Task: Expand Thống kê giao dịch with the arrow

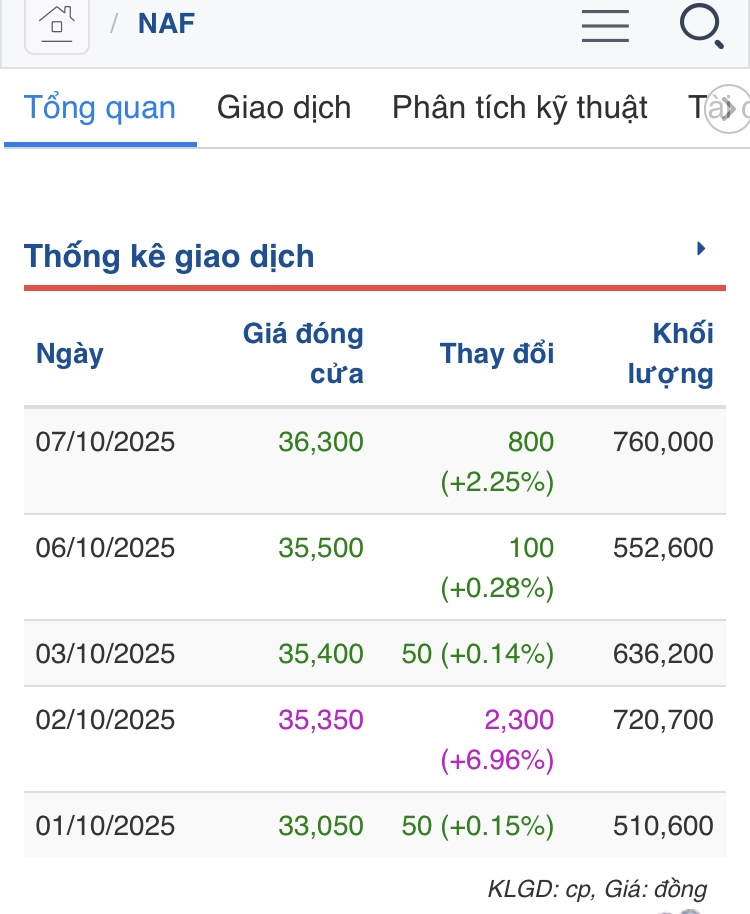Action: pyautogui.click(x=702, y=249)
